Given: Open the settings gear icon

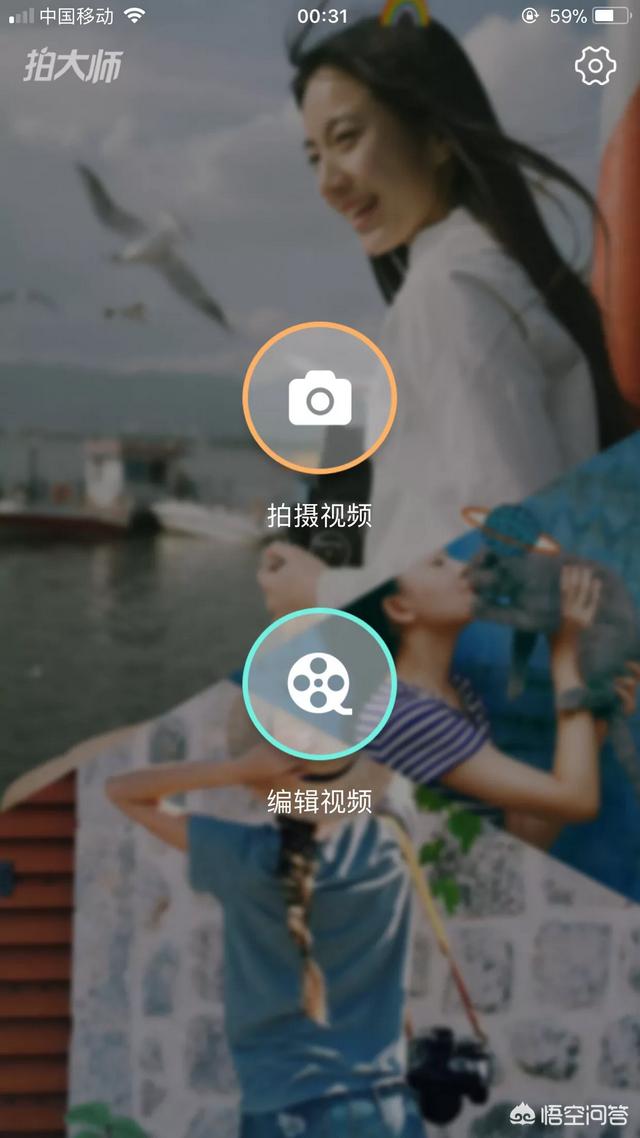Looking at the screenshot, I should click(595, 67).
